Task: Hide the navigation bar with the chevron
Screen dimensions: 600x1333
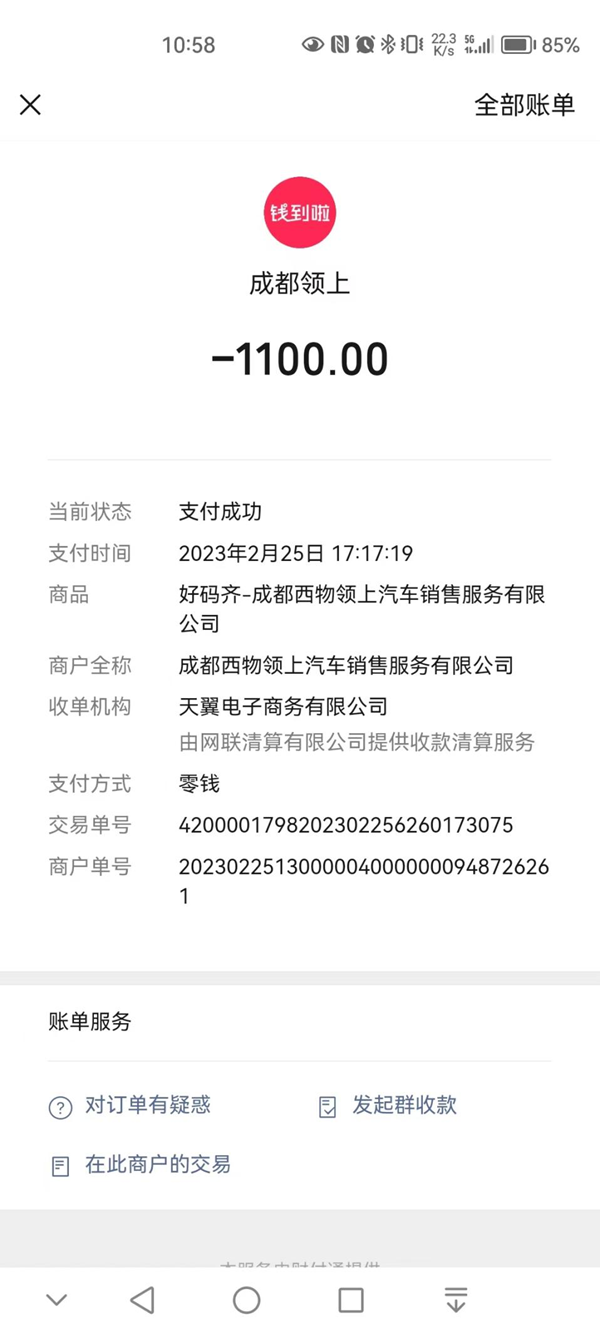Action: (x=57, y=1300)
